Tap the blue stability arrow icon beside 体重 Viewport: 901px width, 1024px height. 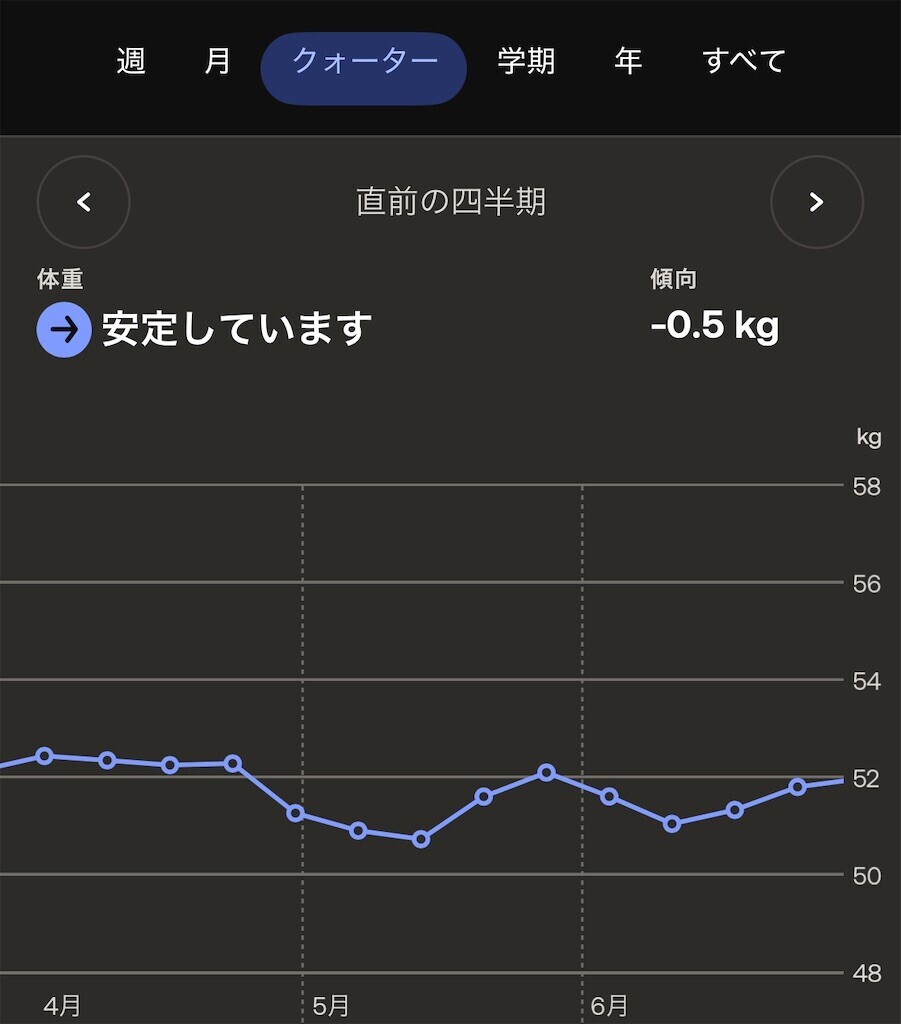pos(63,329)
